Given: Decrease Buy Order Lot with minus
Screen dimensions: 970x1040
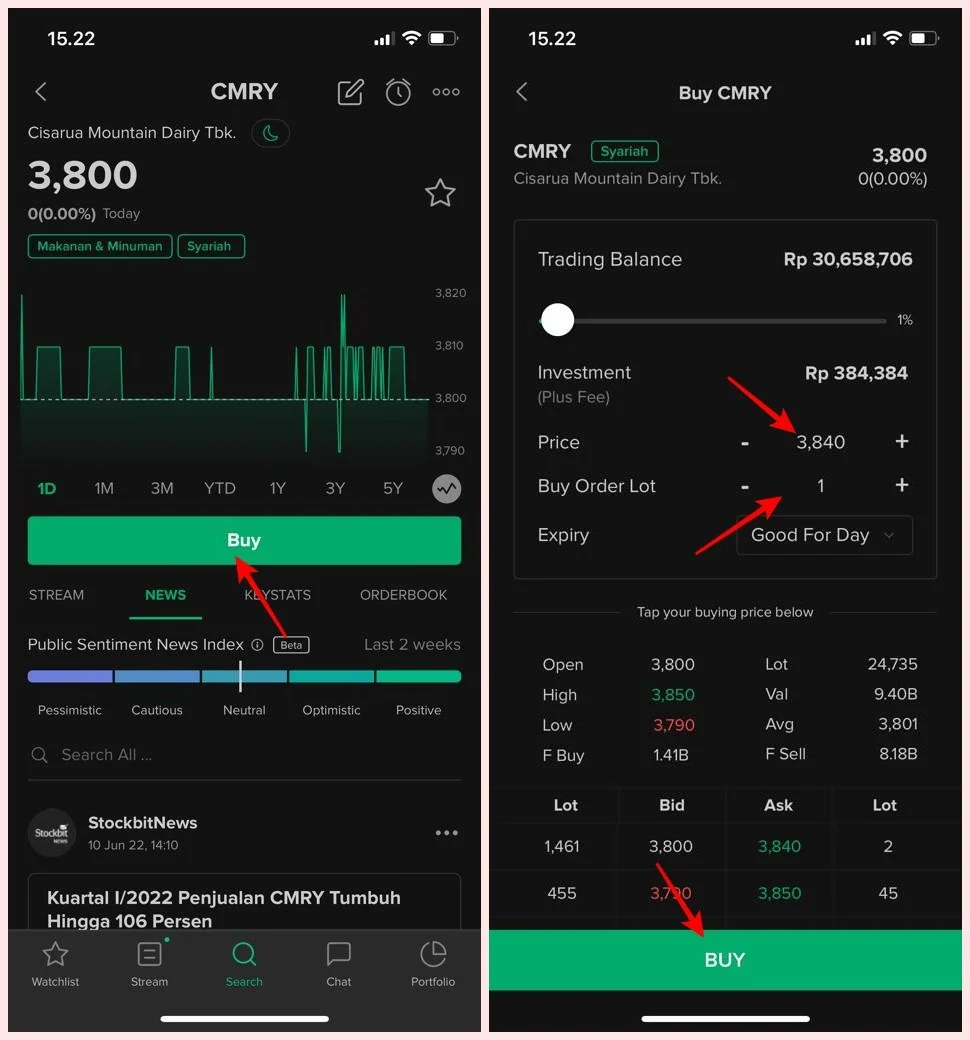Looking at the screenshot, I should tap(745, 486).
